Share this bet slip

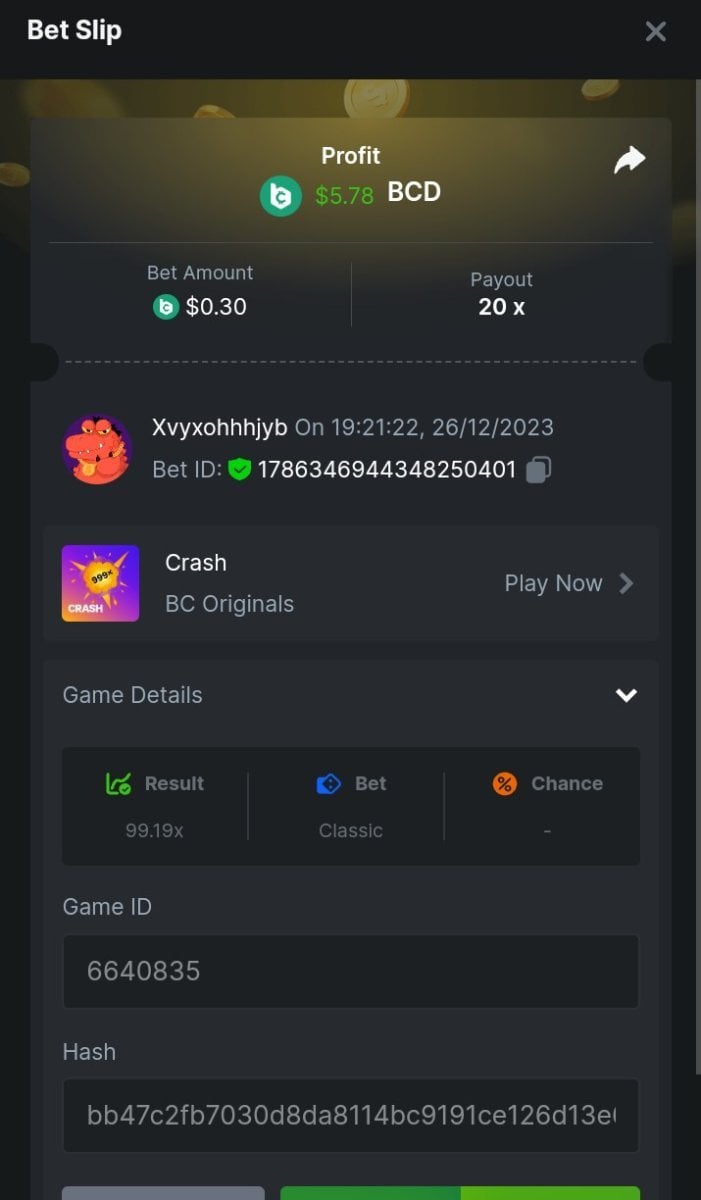[629, 160]
